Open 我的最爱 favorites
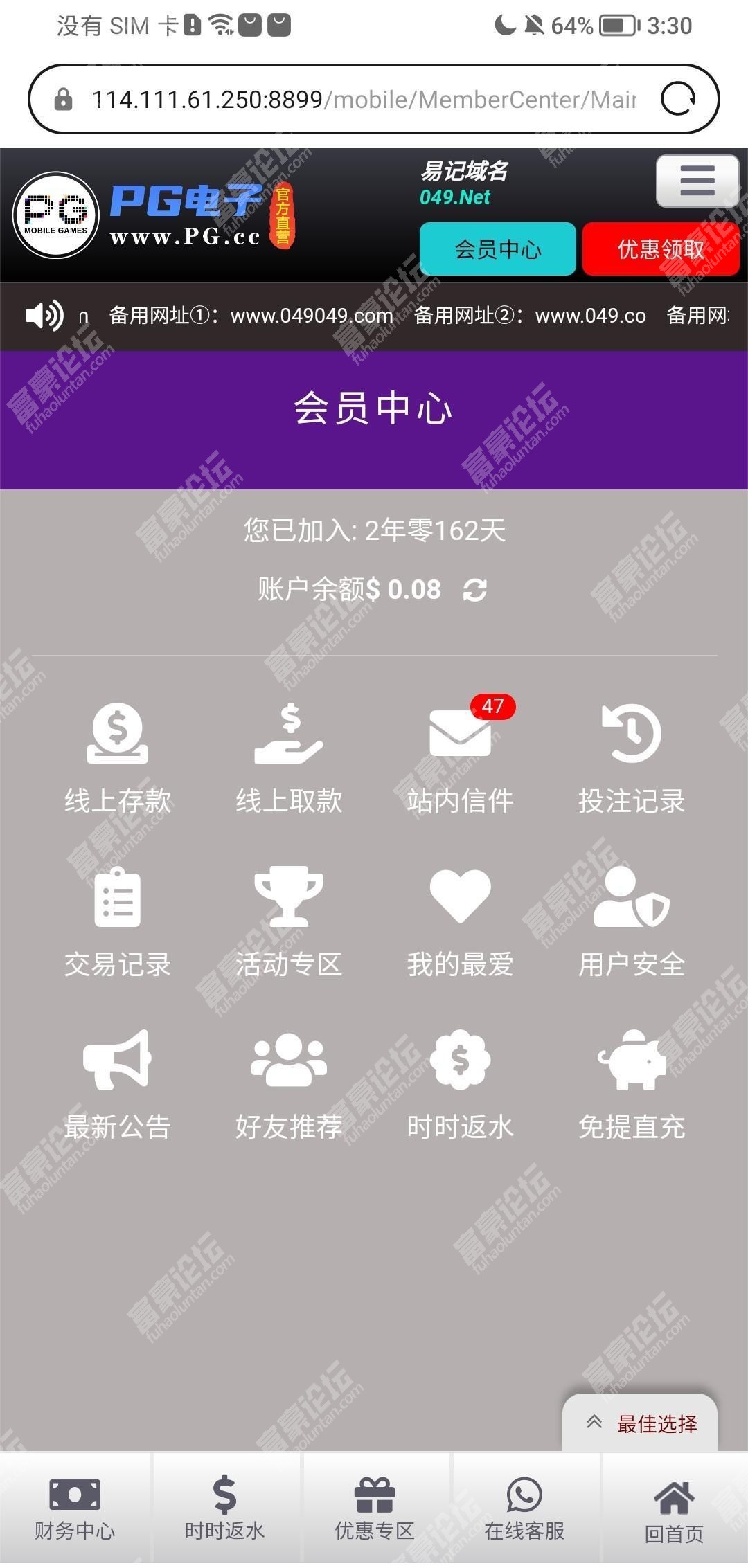Image resolution: width=748 pixels, height=1568 pixels. pyautogui.click(x=460, y=921)
